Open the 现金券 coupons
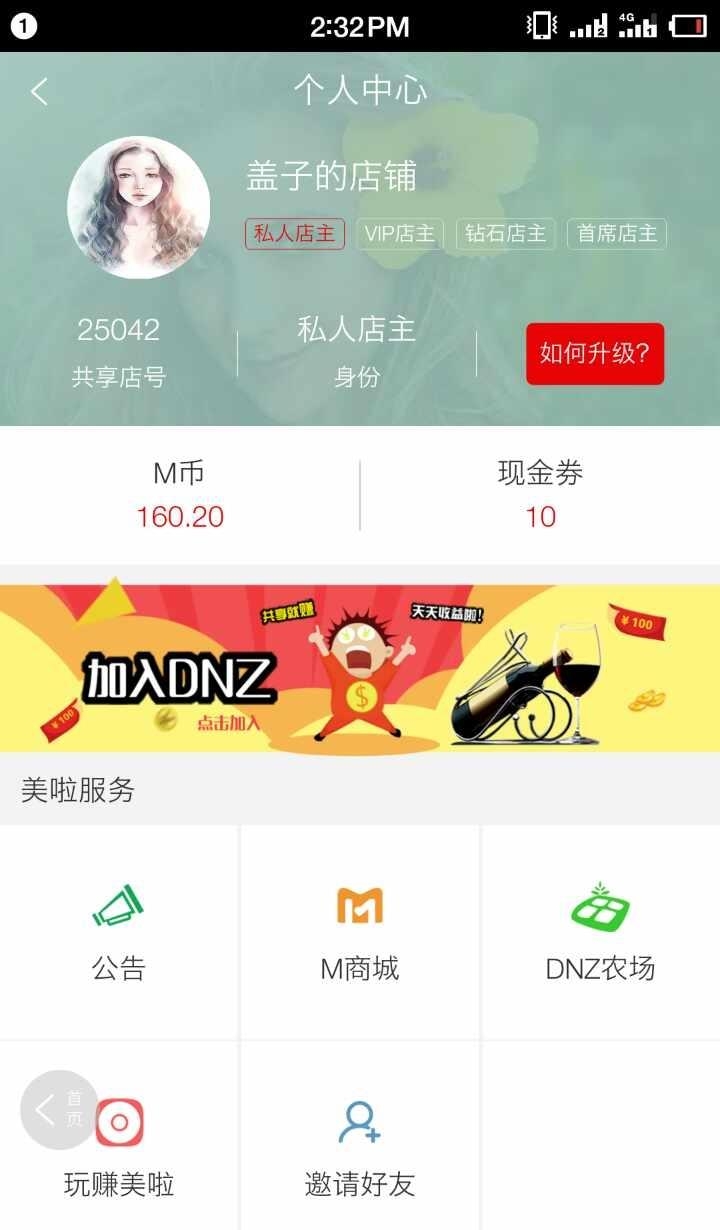 (x=540, y=495)
